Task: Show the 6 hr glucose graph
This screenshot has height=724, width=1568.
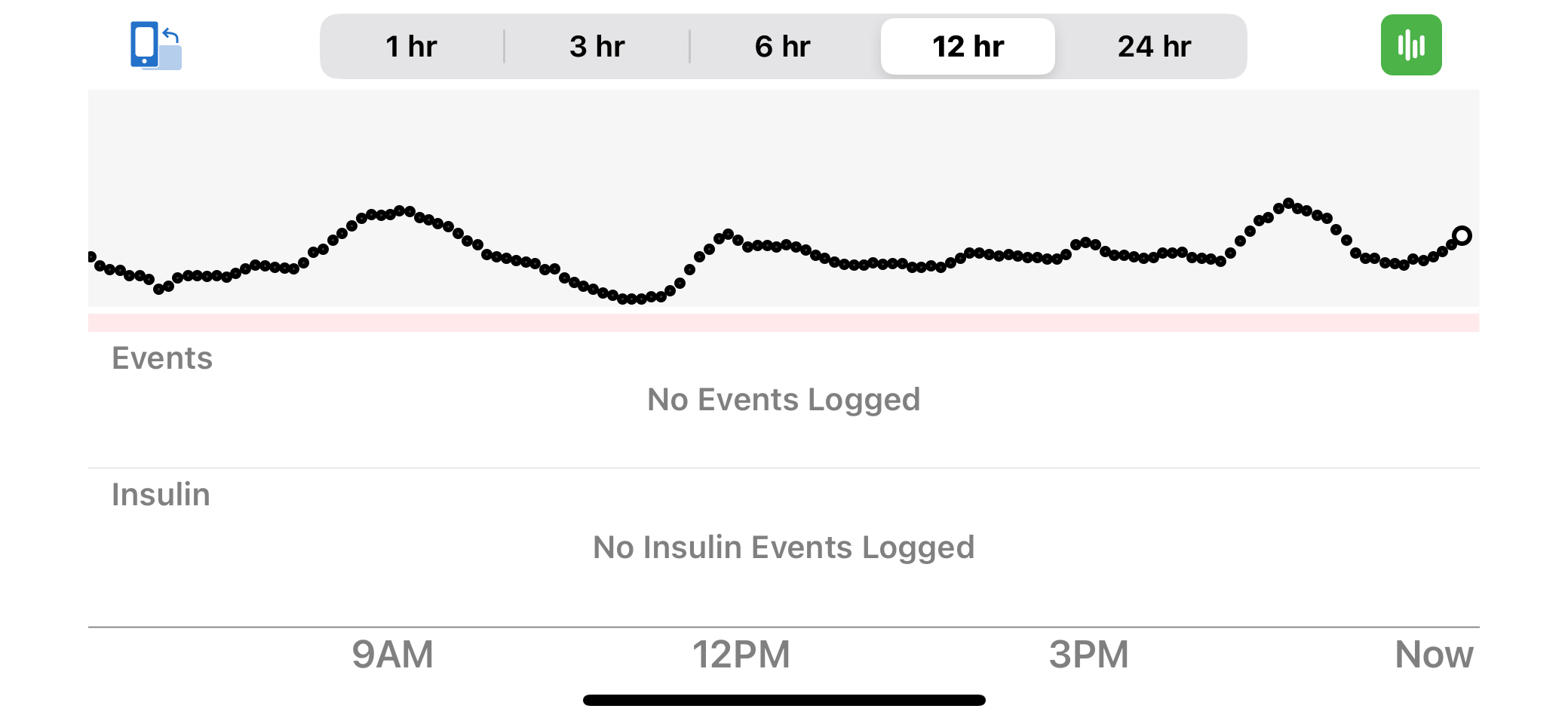Action: 782,47
